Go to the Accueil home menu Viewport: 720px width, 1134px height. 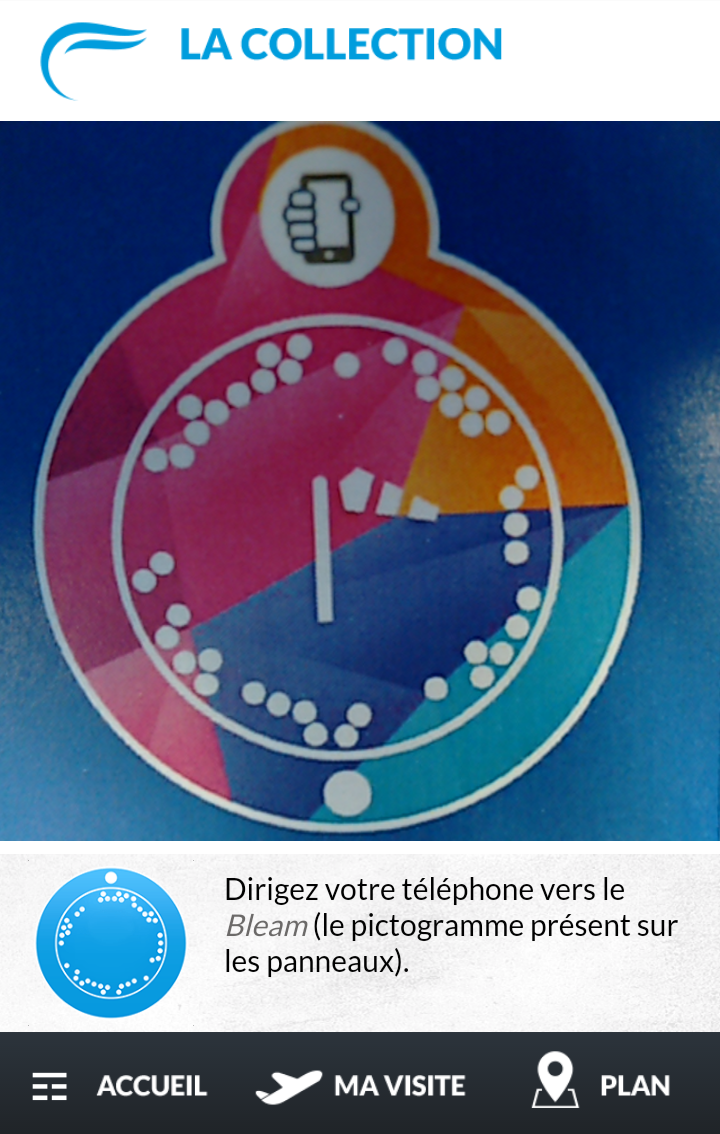[120, 1085]
